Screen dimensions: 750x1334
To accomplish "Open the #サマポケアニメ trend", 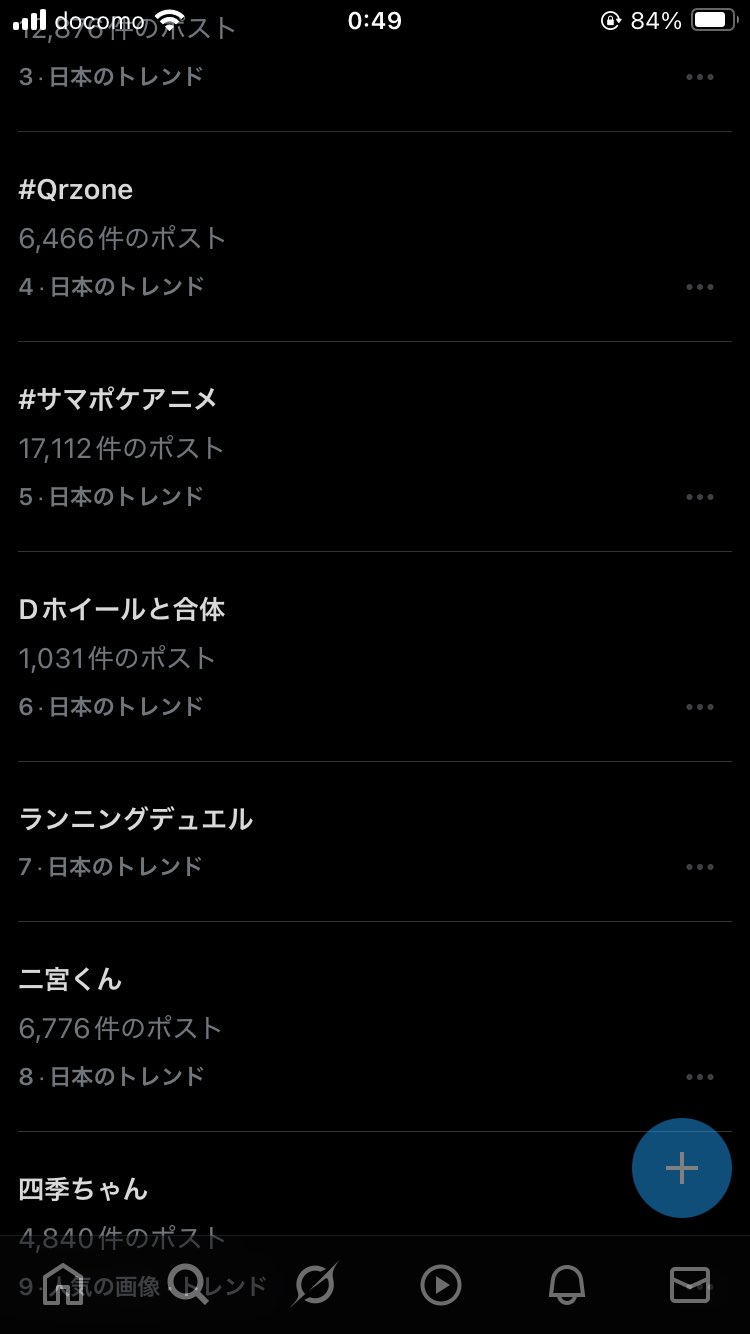I will click(118, 400).
